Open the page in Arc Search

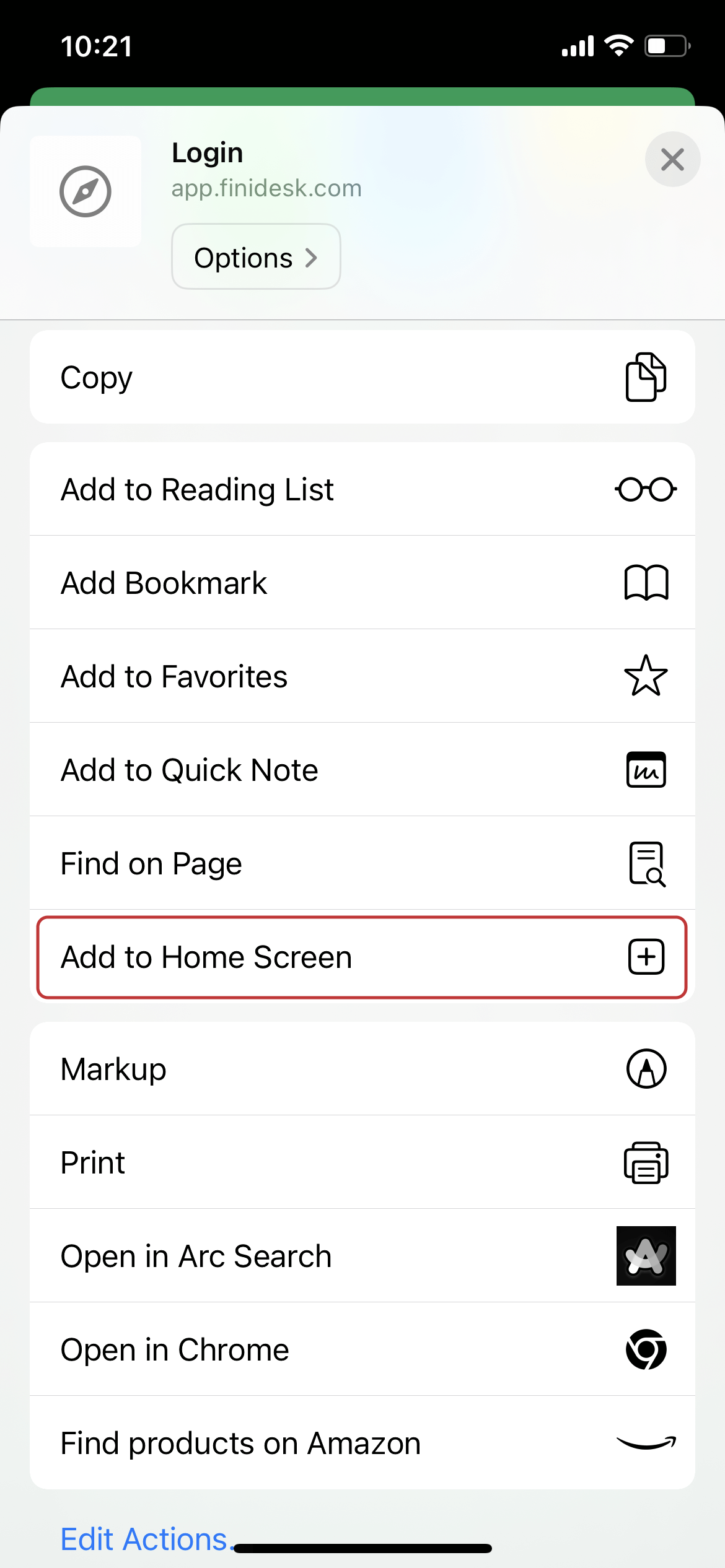click(362, 1255)
